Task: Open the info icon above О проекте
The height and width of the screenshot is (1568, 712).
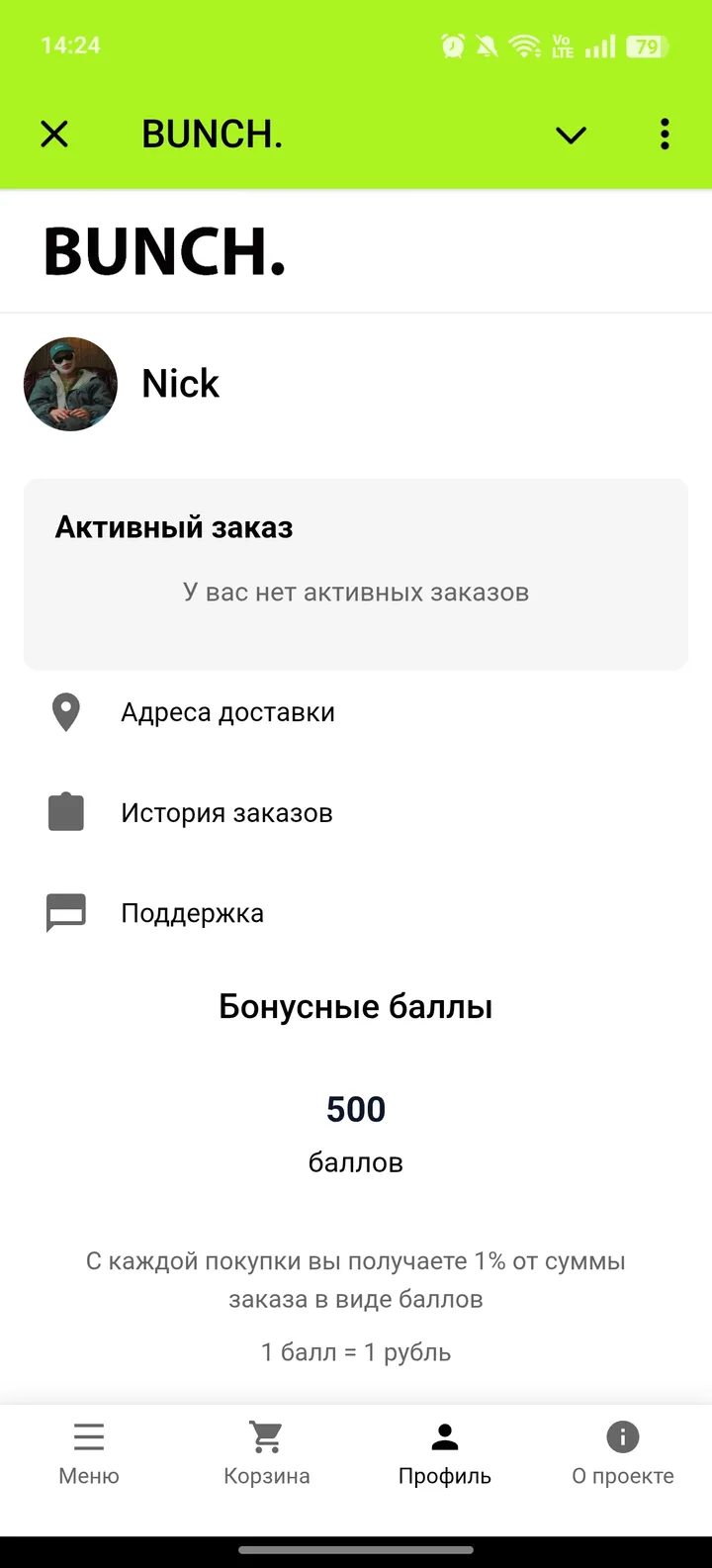Action: click(x=622, y=1437)
